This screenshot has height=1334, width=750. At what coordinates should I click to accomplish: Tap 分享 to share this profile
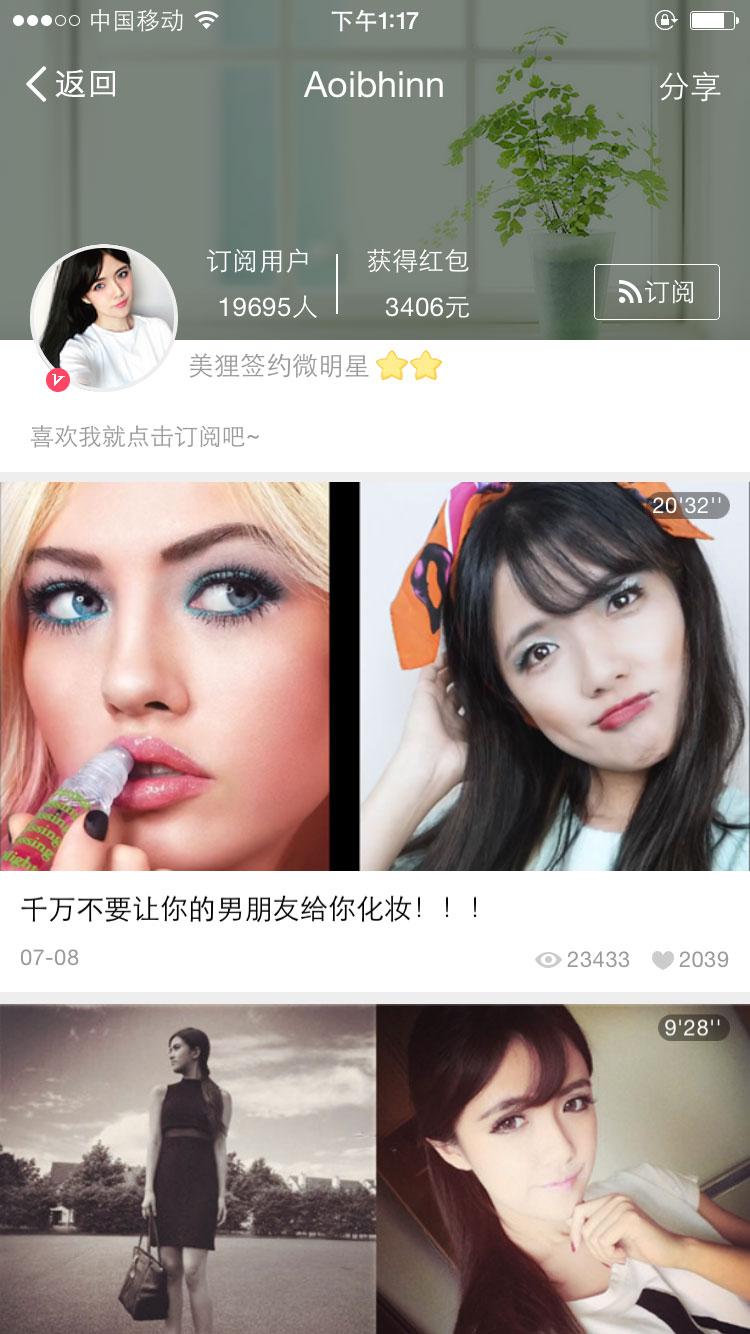(x=689, y=86)
